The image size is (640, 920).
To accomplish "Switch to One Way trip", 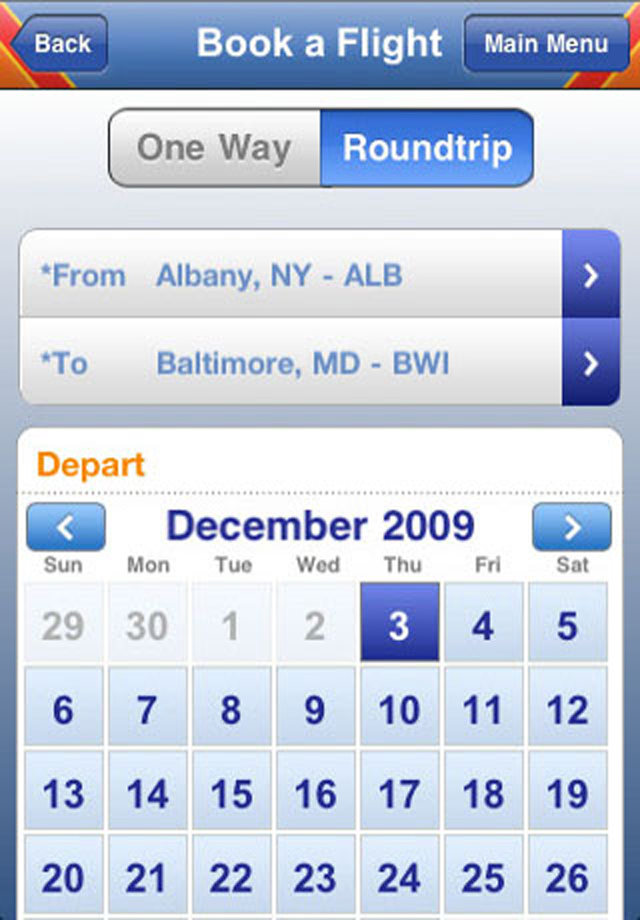I will (214, 148).
